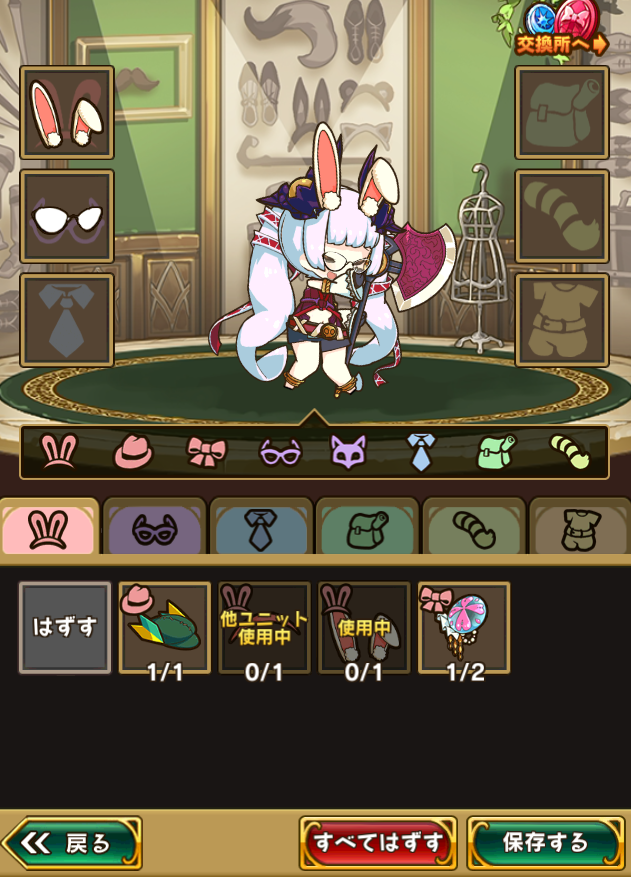This screenshot has height=877, width=631.
Task: Open the empty backpack slot
Action: coord(562,113)
